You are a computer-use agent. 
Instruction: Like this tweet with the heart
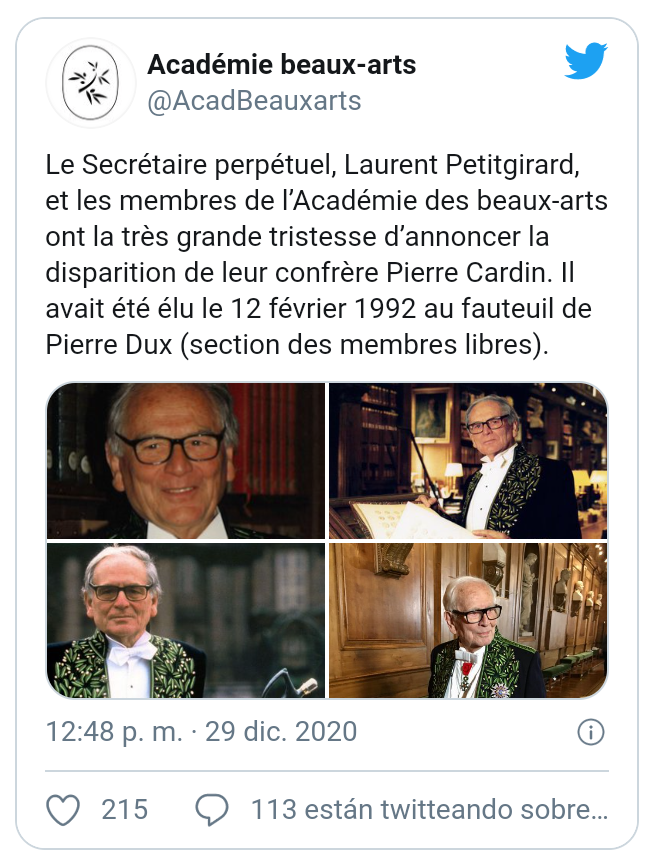[x=64, y=809]
